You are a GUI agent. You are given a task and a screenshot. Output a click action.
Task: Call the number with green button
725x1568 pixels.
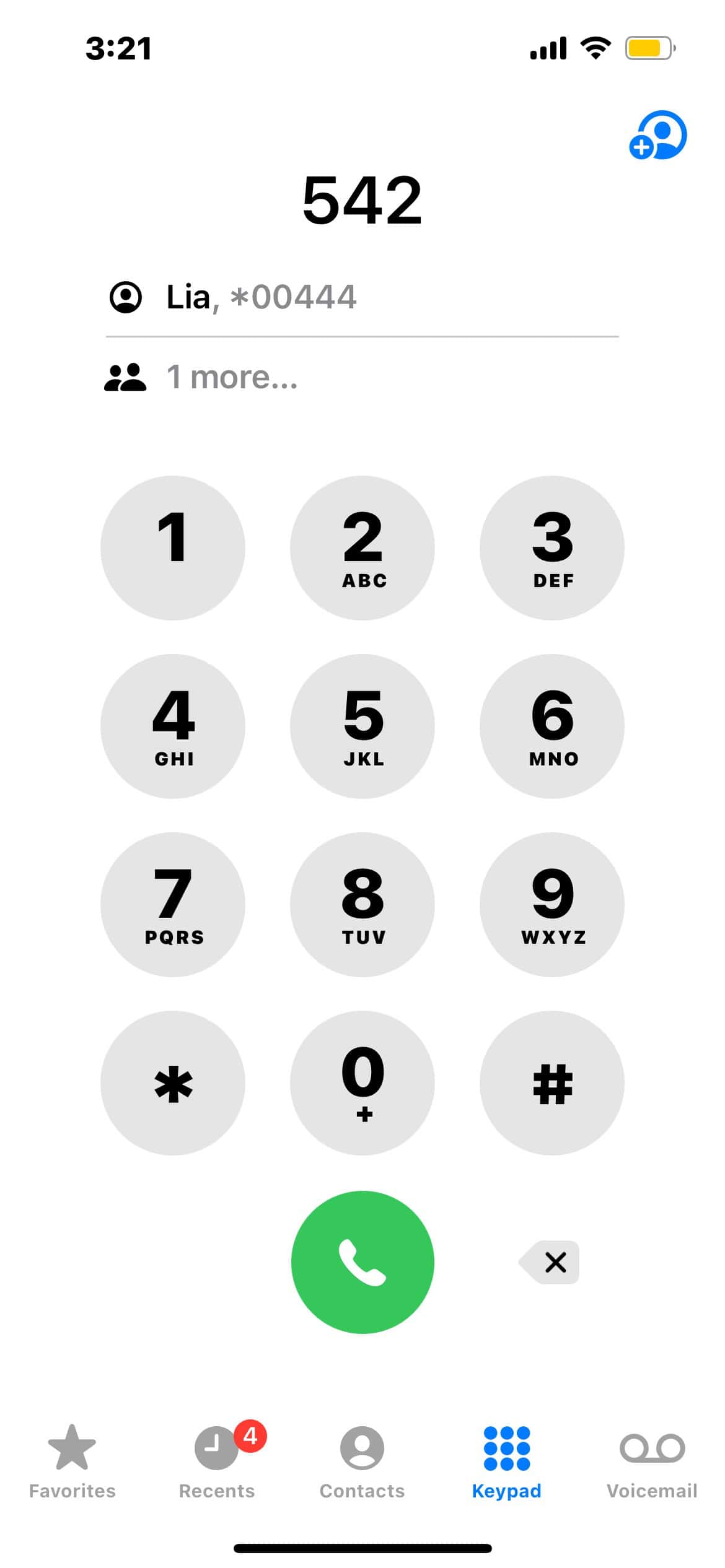pos(362,1262)
